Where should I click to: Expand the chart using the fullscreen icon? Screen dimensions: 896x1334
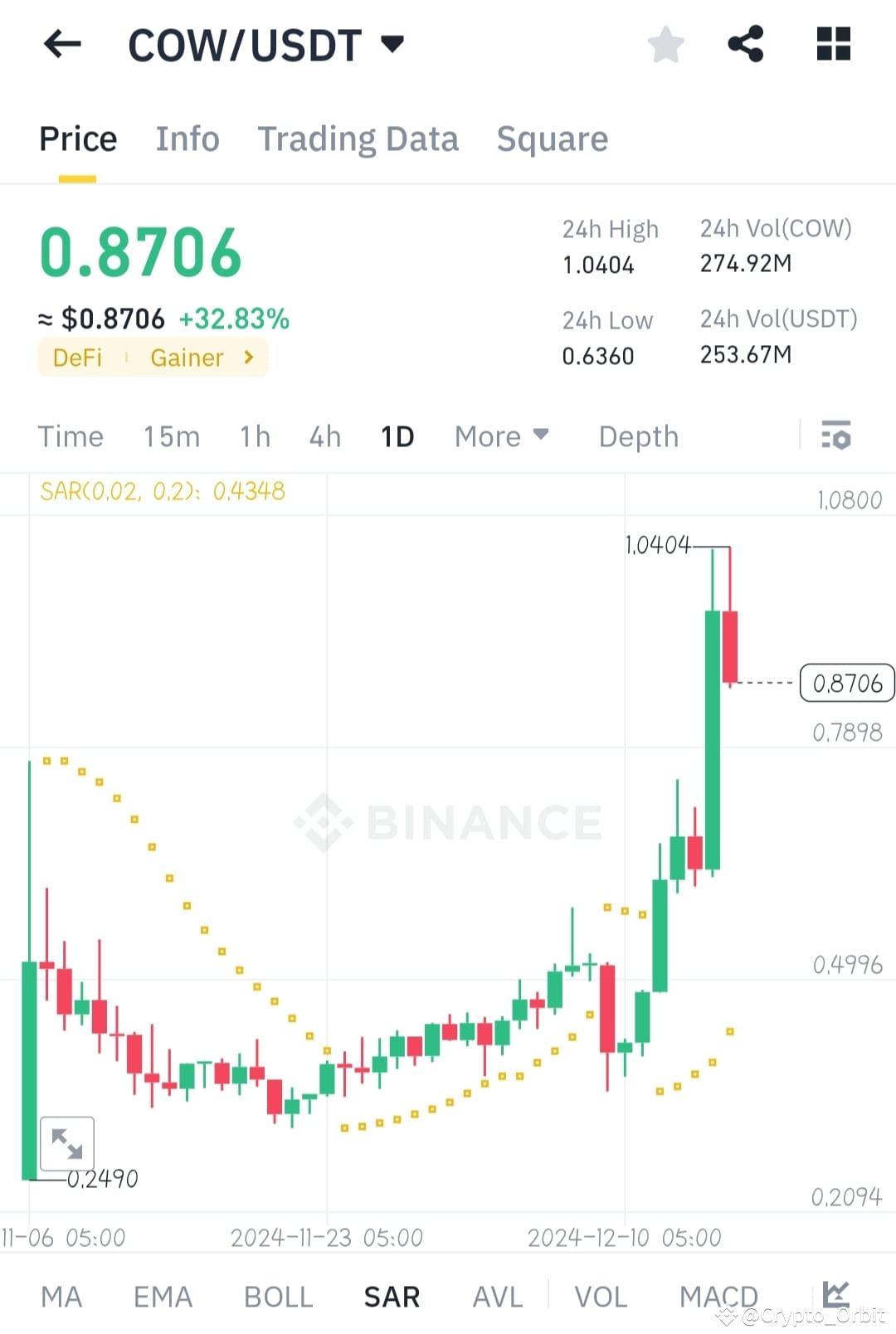click(x=68, y=1142)
